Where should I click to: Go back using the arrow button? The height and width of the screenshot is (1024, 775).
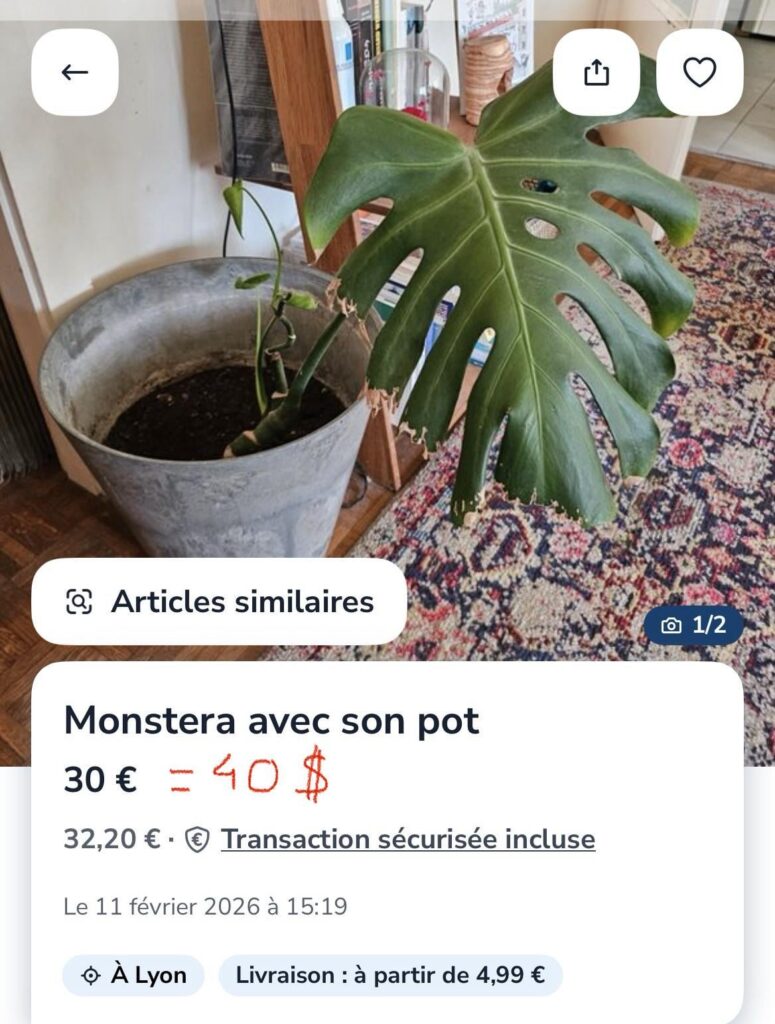tap(75, 72)
